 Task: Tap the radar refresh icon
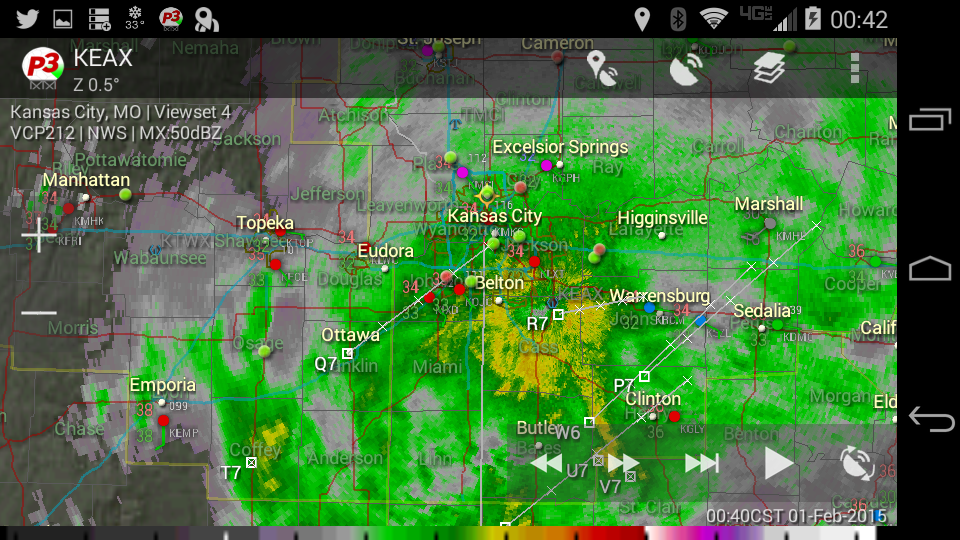coord(856,463)
